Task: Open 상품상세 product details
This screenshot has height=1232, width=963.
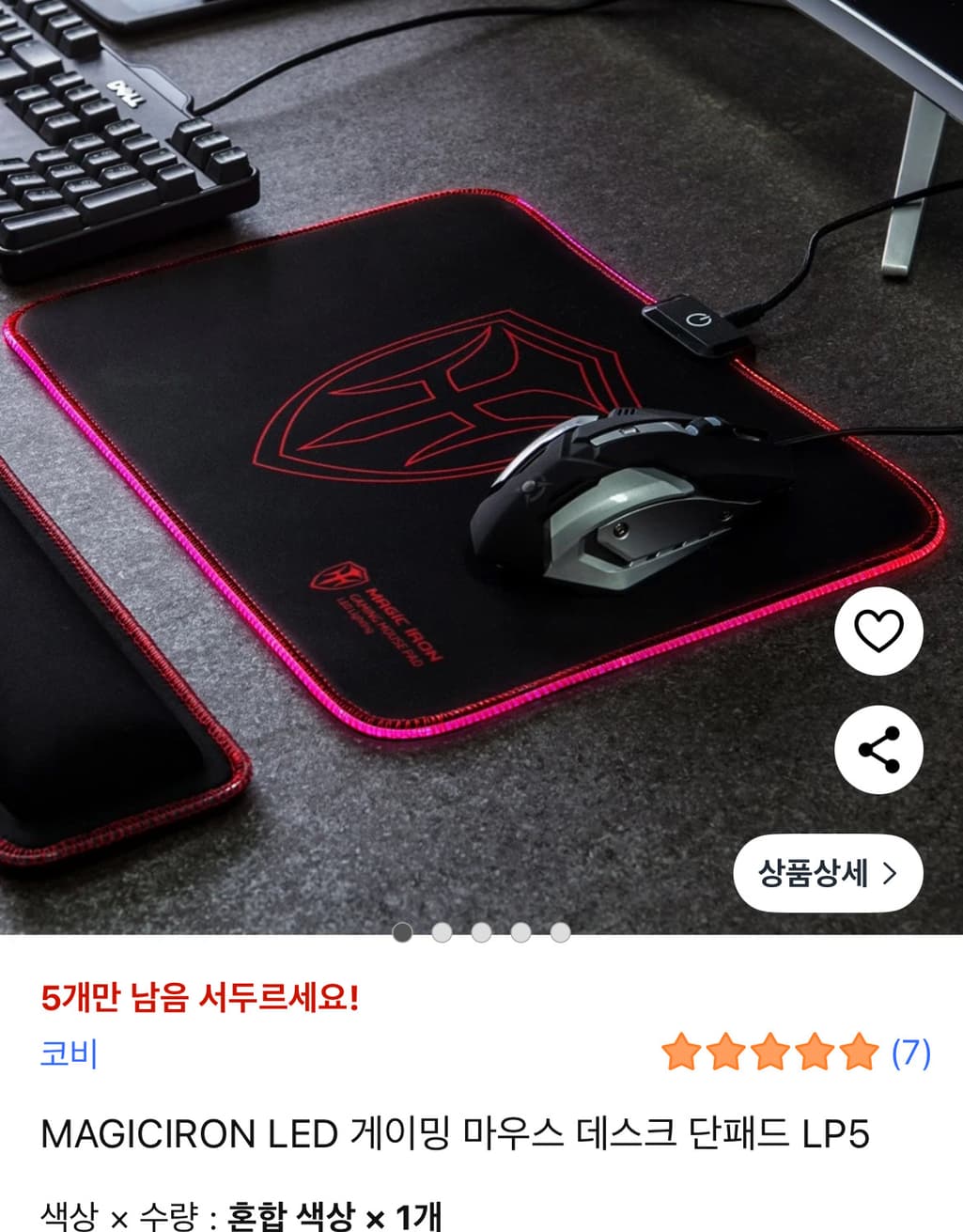Action: [828, 873]
